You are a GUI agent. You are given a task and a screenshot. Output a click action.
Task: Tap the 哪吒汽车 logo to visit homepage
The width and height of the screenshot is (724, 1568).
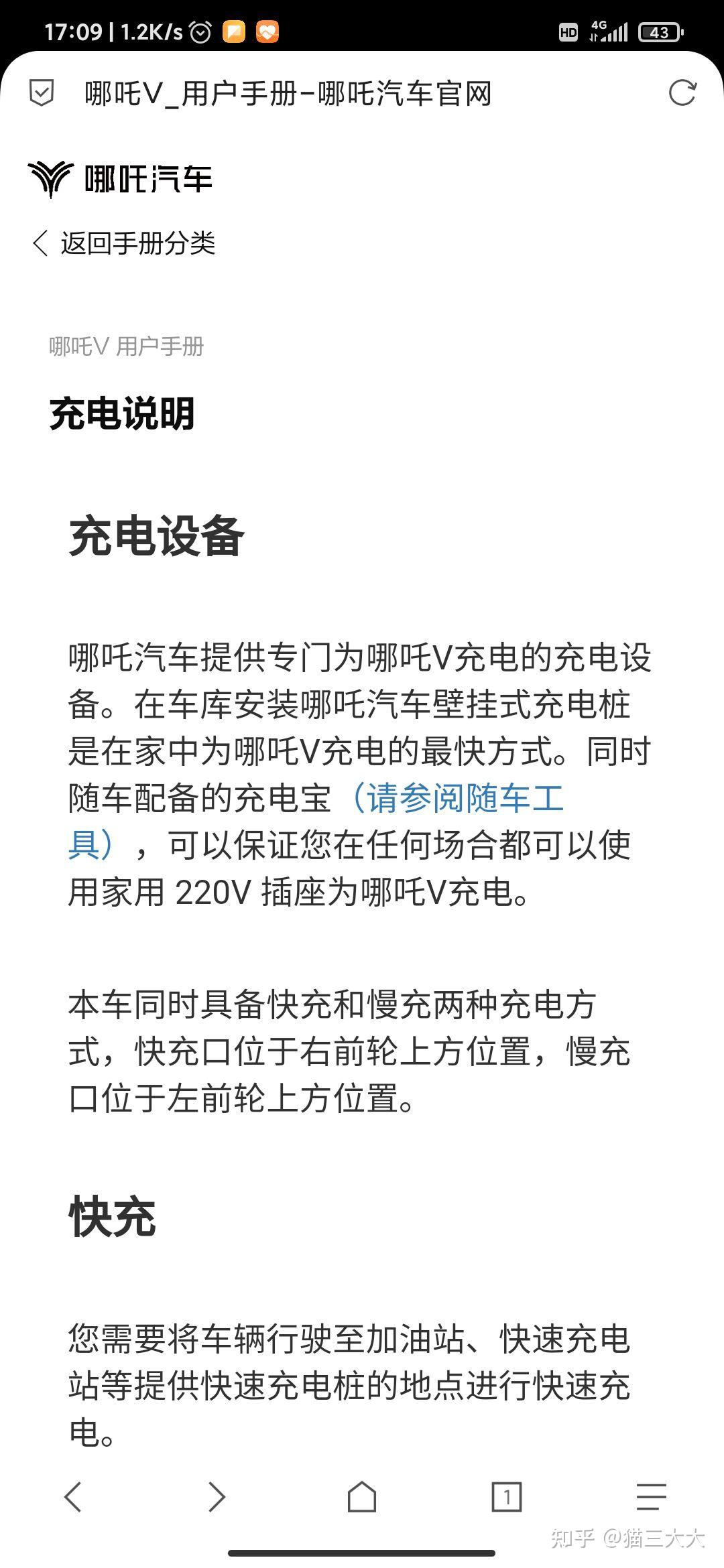(120, 179)
